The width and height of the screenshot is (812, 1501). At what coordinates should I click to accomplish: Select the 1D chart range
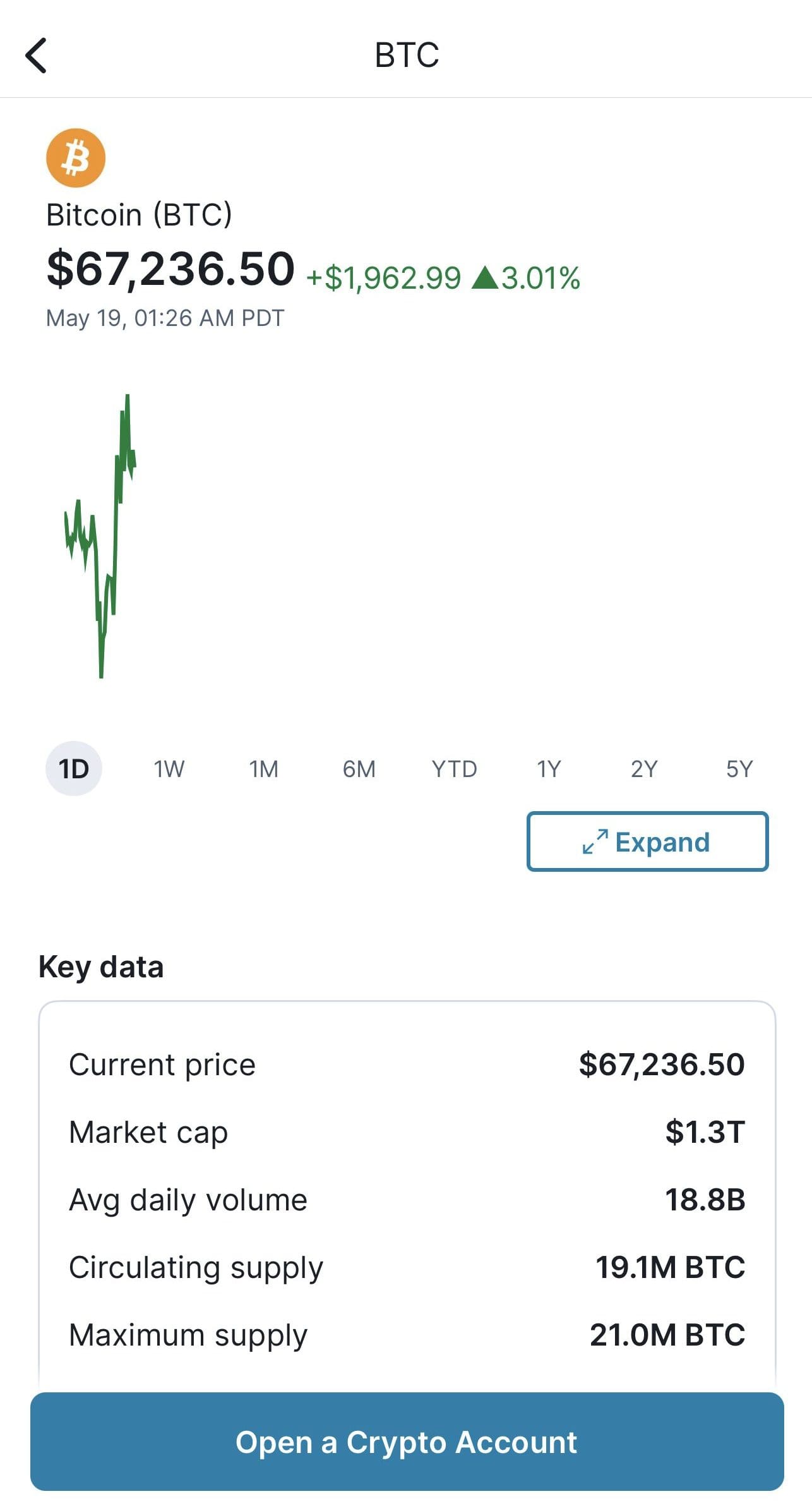pyautogui.click(x=74, y=769)
